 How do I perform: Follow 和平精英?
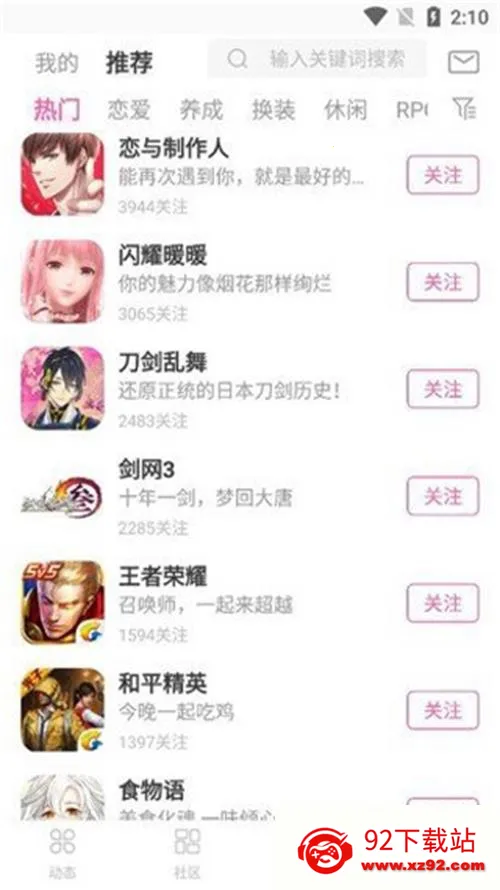(x=443, y=710)
